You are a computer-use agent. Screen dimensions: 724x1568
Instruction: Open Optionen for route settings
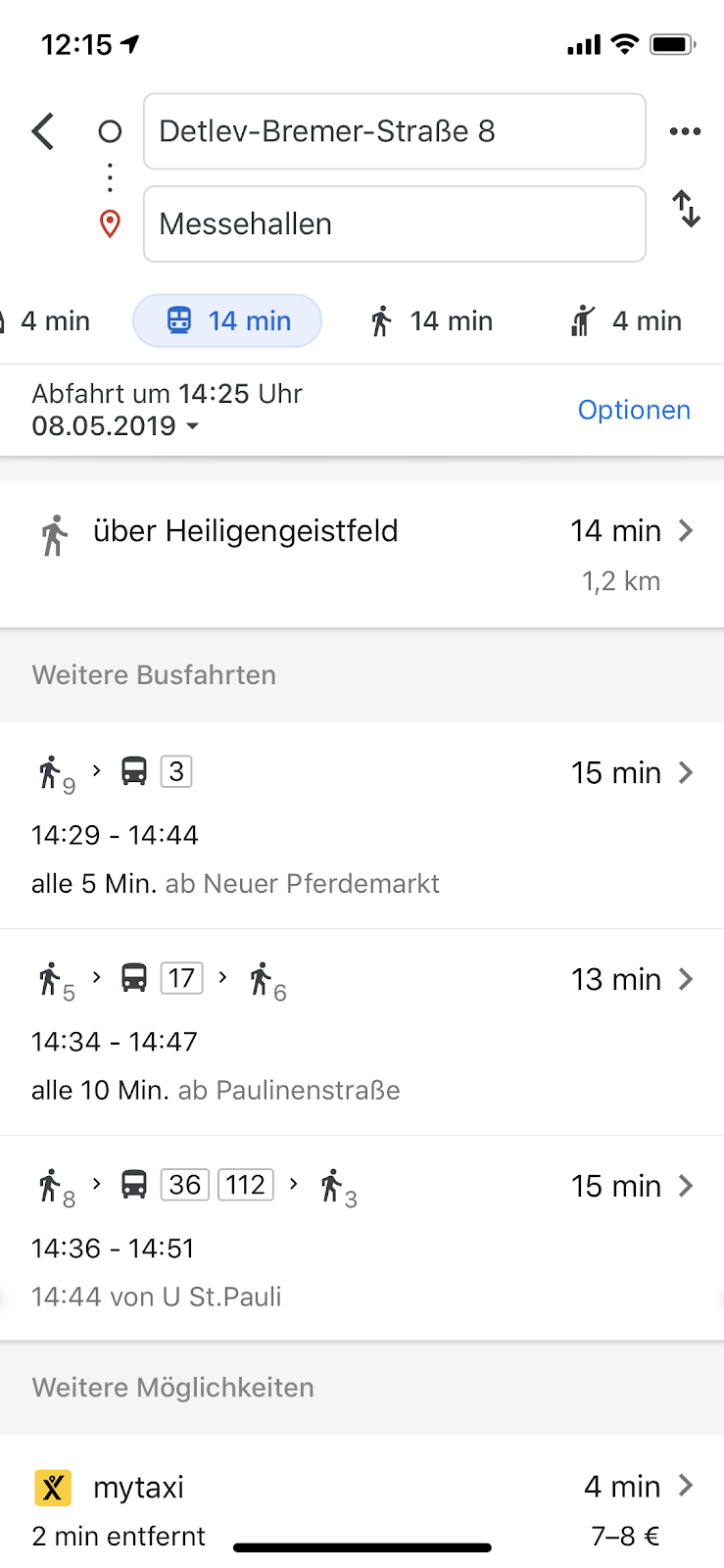click(633, 410)
